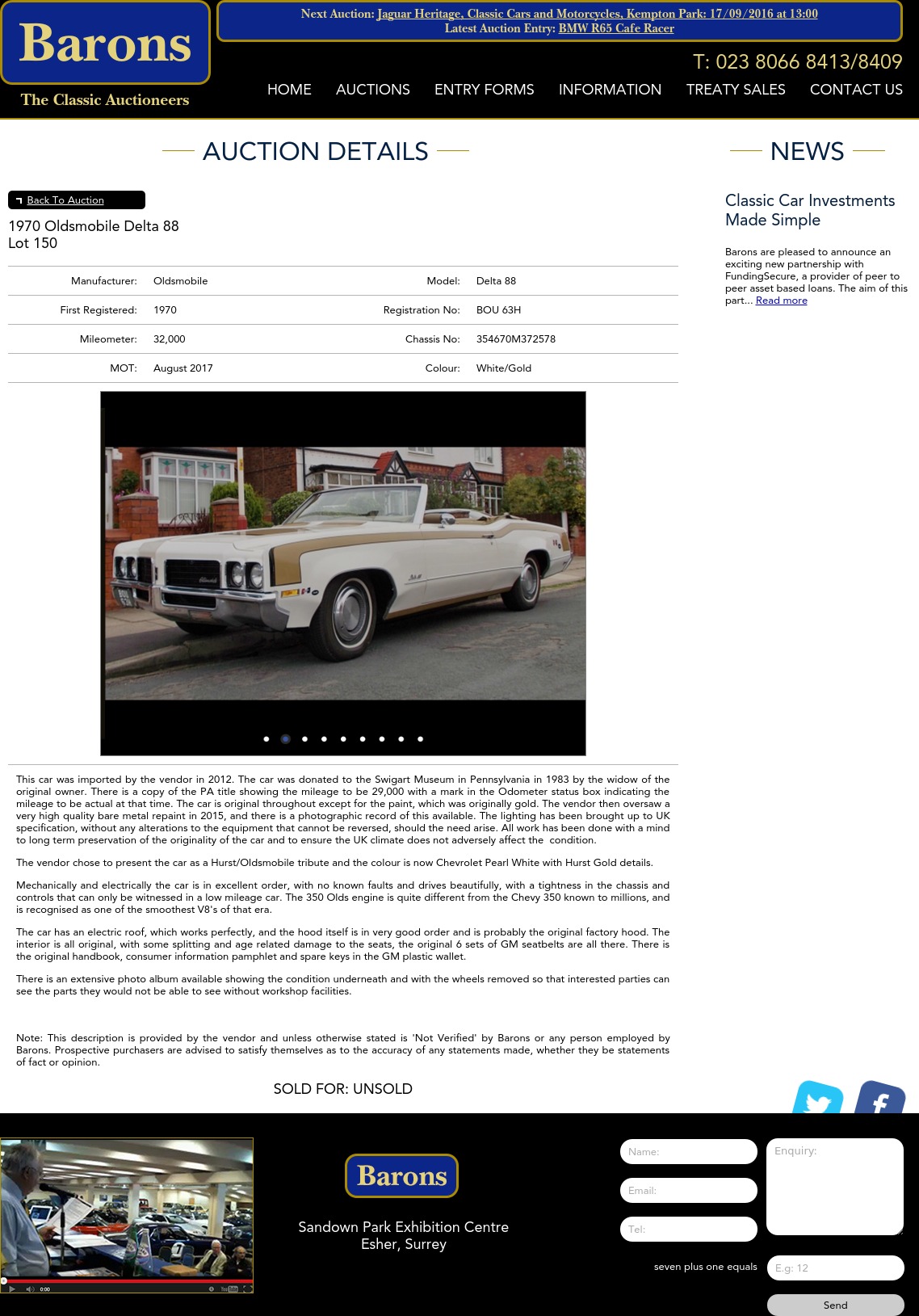Tap the Tel input field

688,1230
